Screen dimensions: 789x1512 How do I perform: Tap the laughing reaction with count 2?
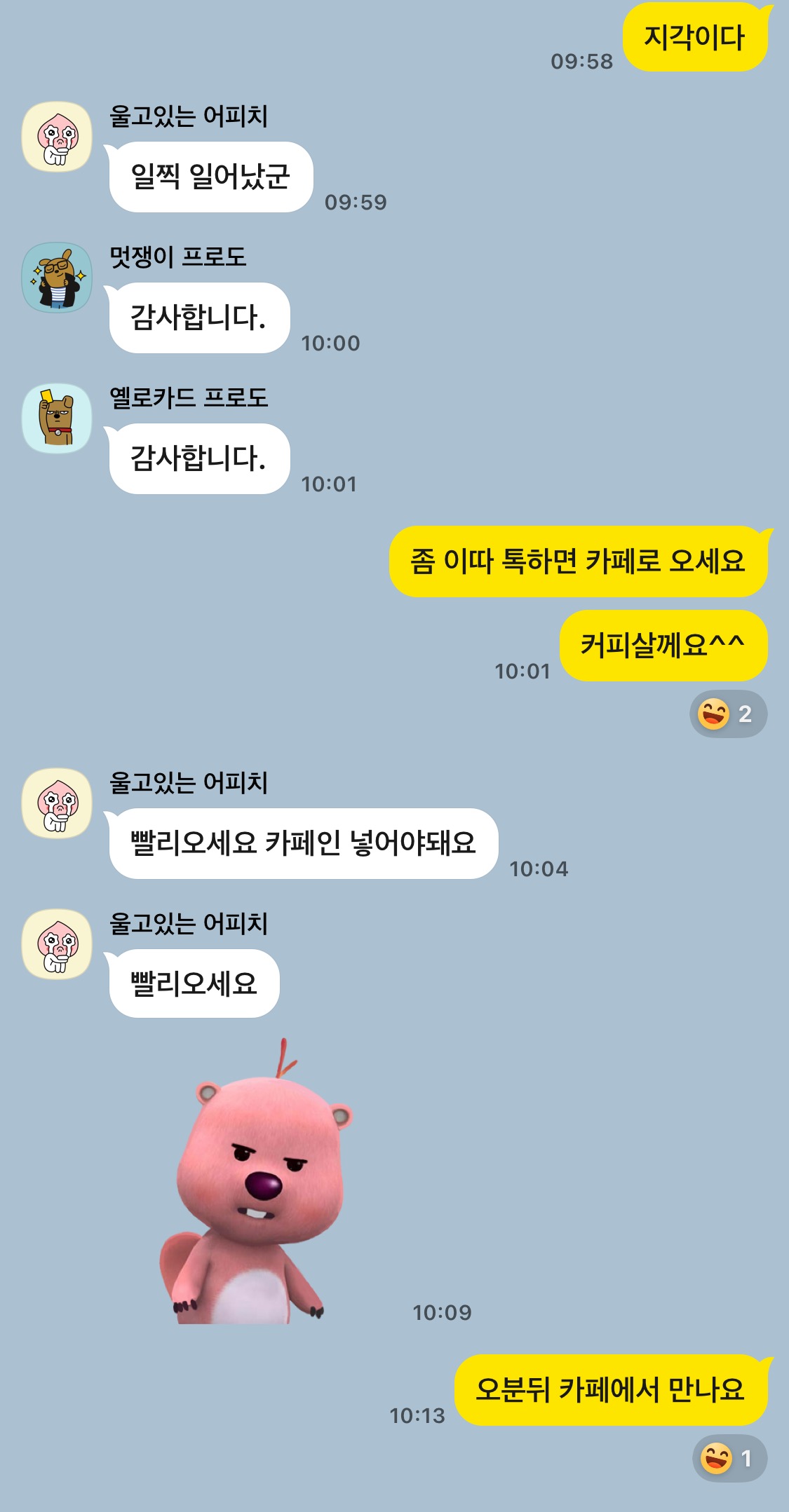[727, 714]
